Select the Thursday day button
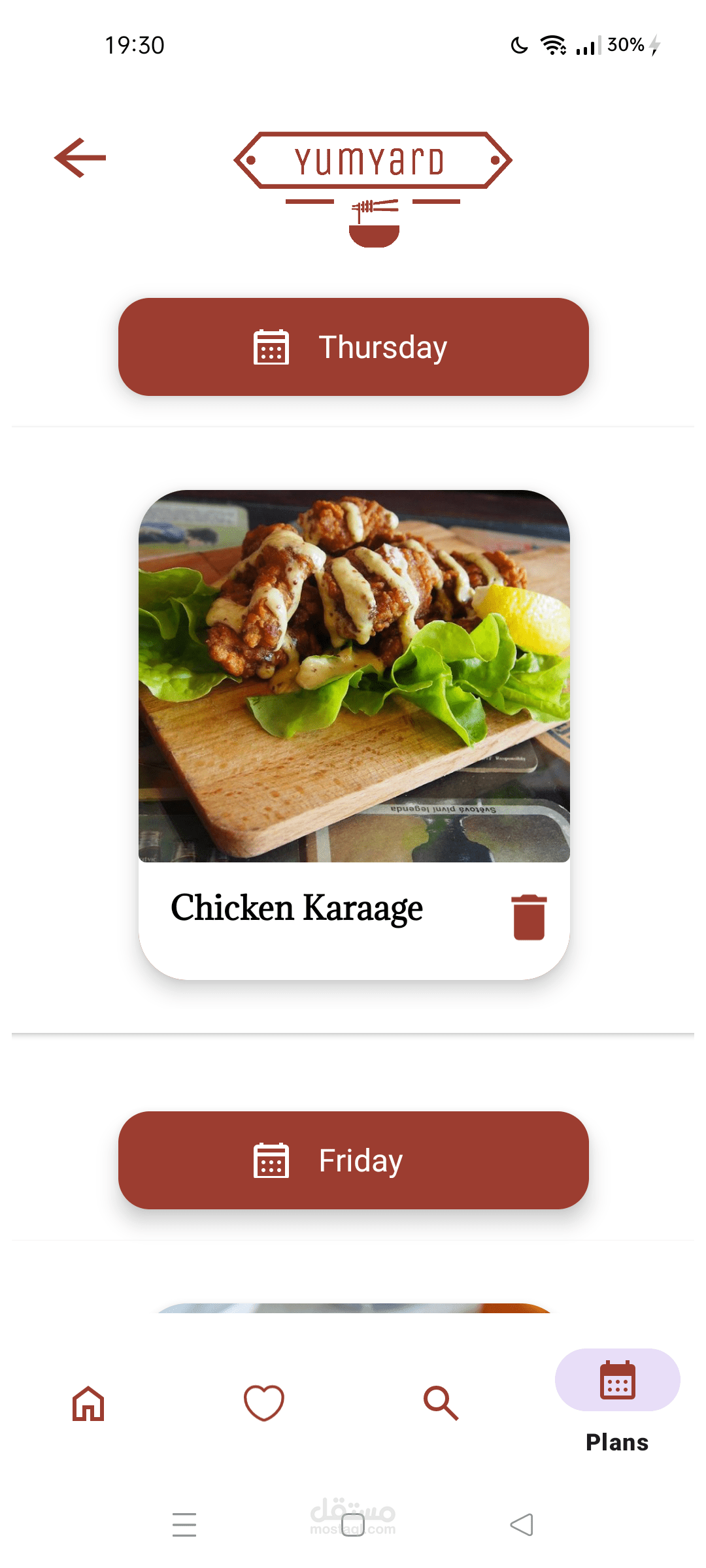The height and width of the screenshot is (1568, 706). click(353, 347)
